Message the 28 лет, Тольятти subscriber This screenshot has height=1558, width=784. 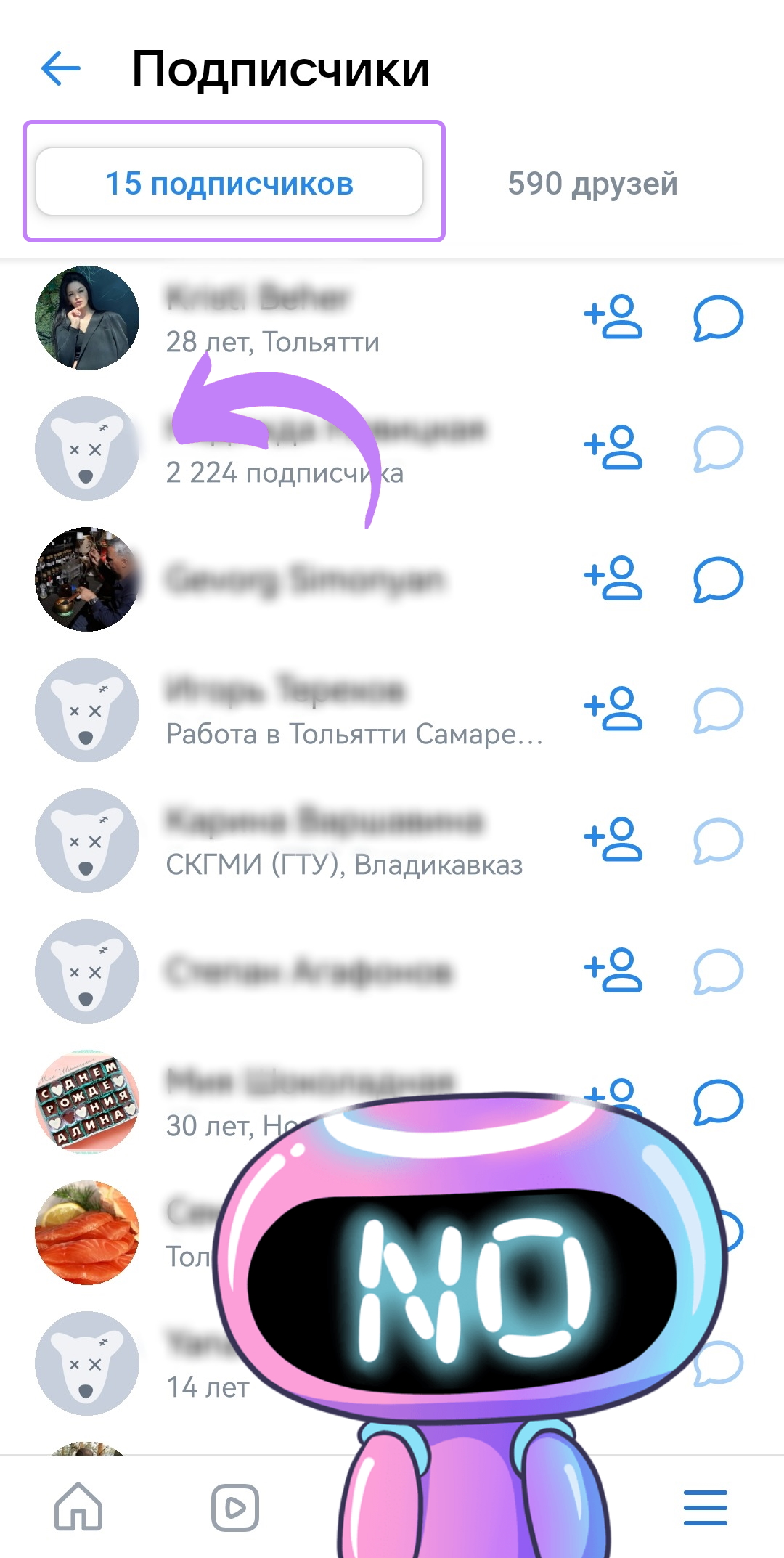coord(718,317)
